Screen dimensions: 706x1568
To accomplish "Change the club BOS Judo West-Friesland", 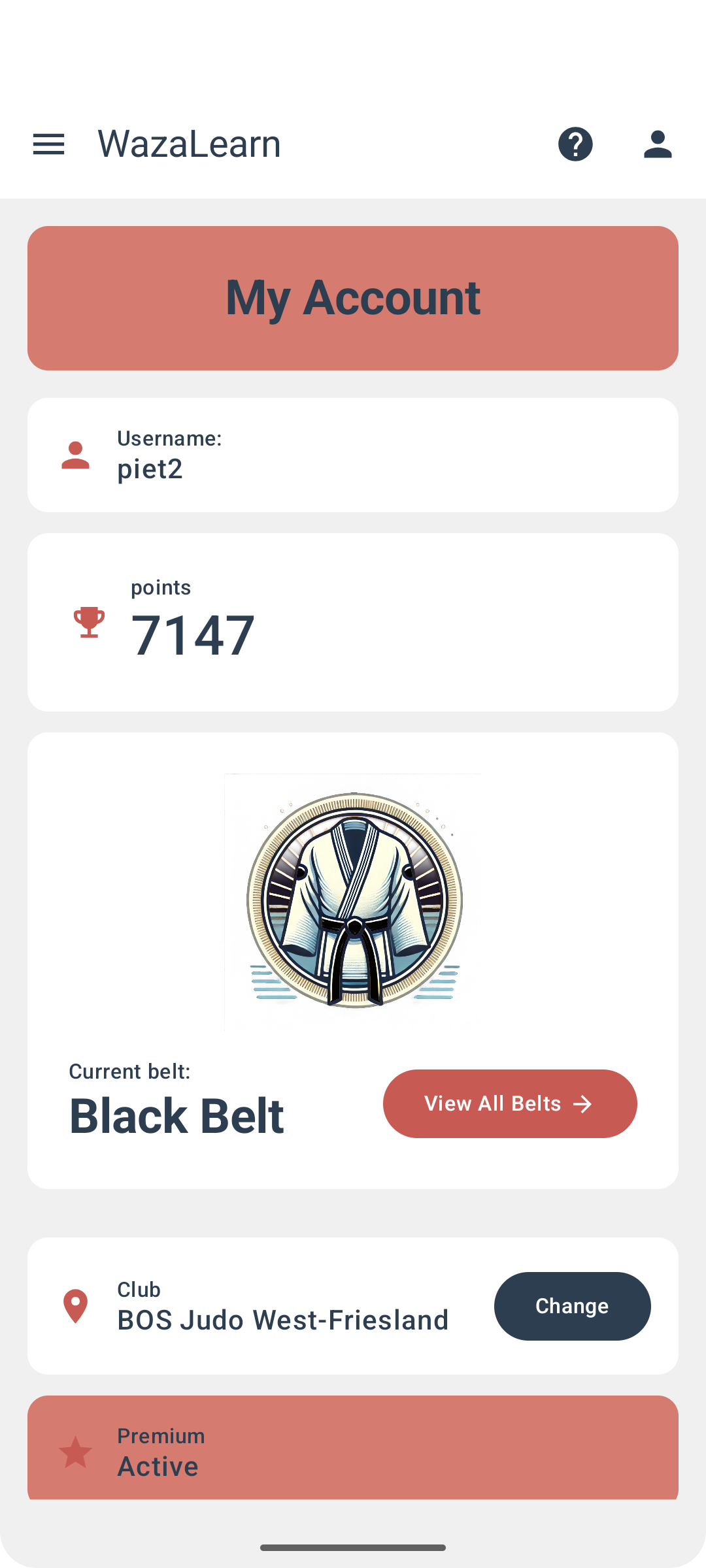I will click(x=572, y=1306).
